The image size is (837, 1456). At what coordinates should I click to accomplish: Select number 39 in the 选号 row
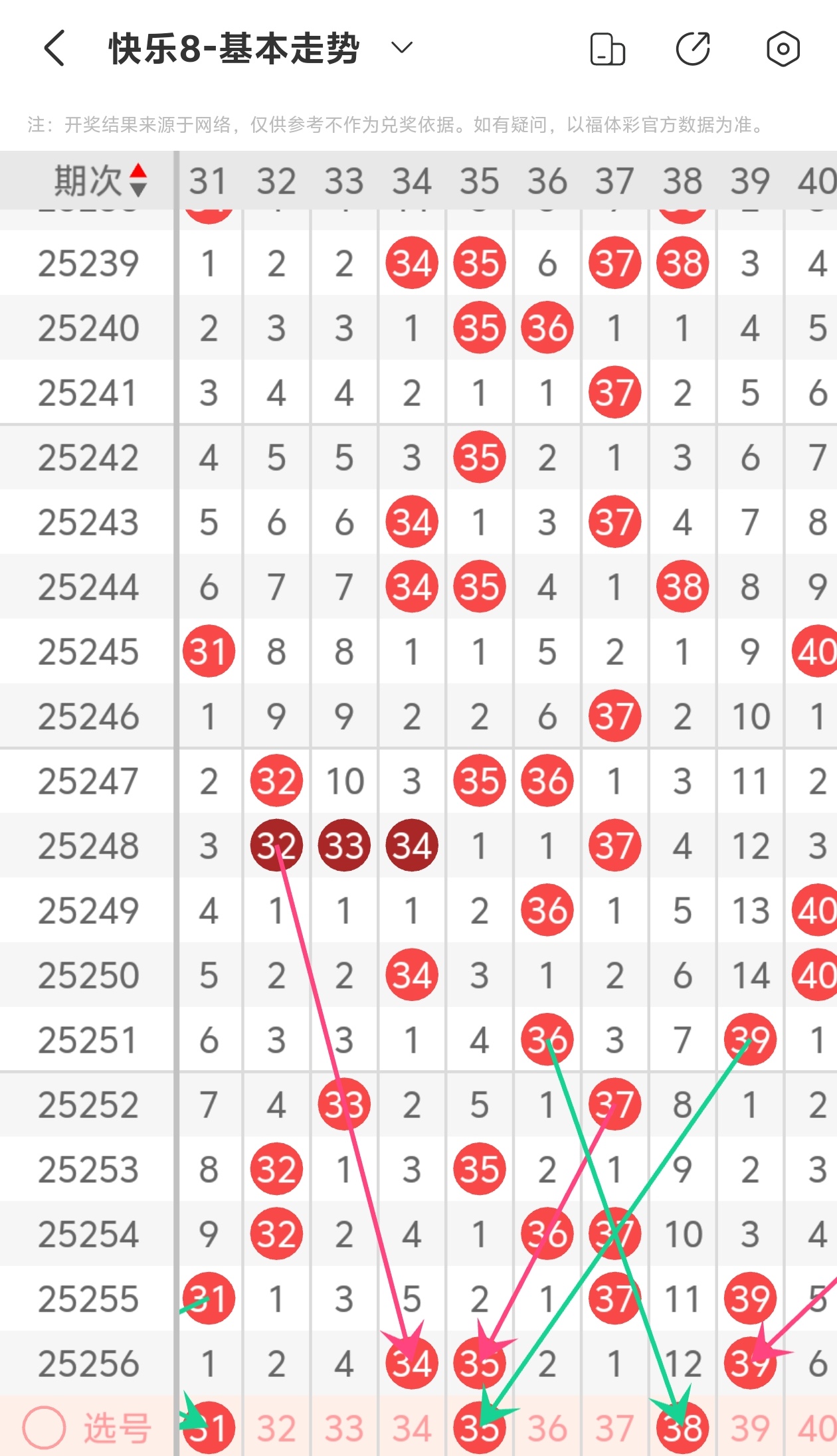coord(750,1428)
